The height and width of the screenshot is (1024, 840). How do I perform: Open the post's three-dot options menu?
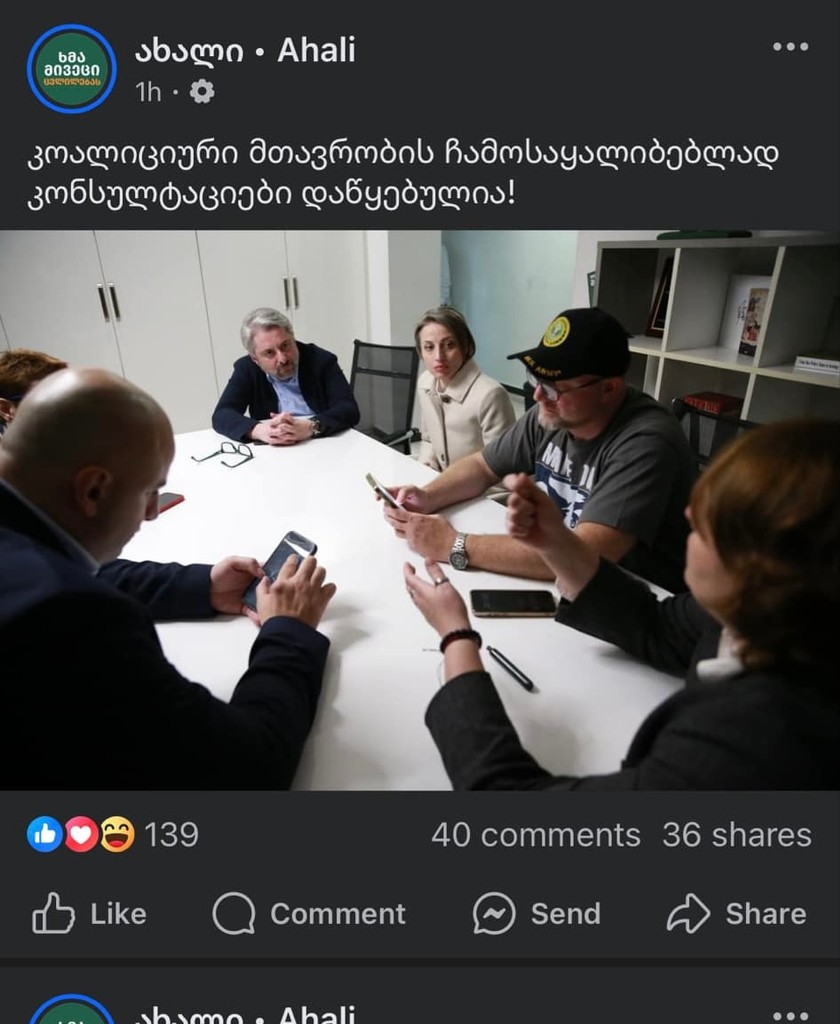click(790, 46)
